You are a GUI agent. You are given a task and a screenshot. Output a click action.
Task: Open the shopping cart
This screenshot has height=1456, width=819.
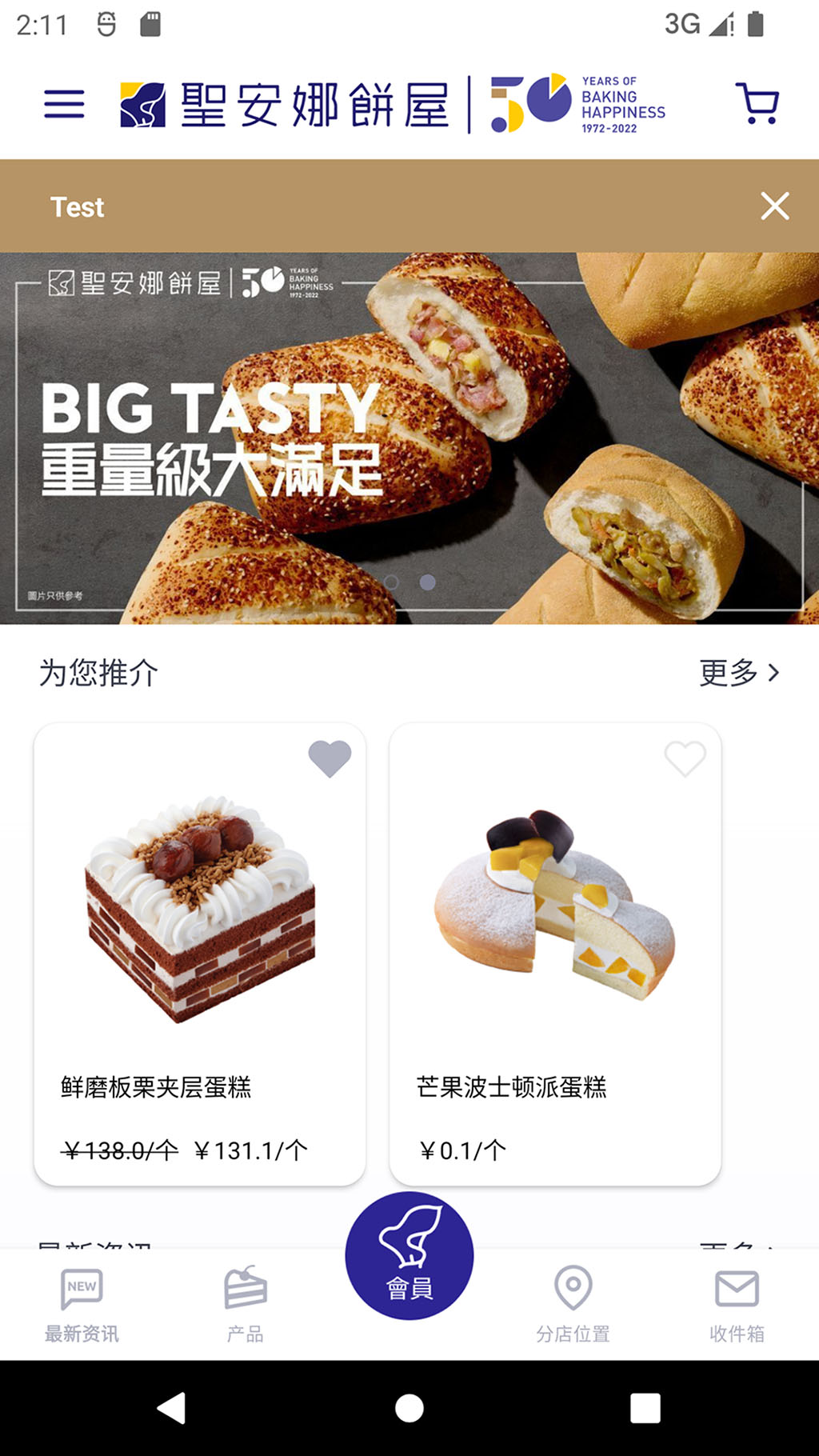pos(757,104)
